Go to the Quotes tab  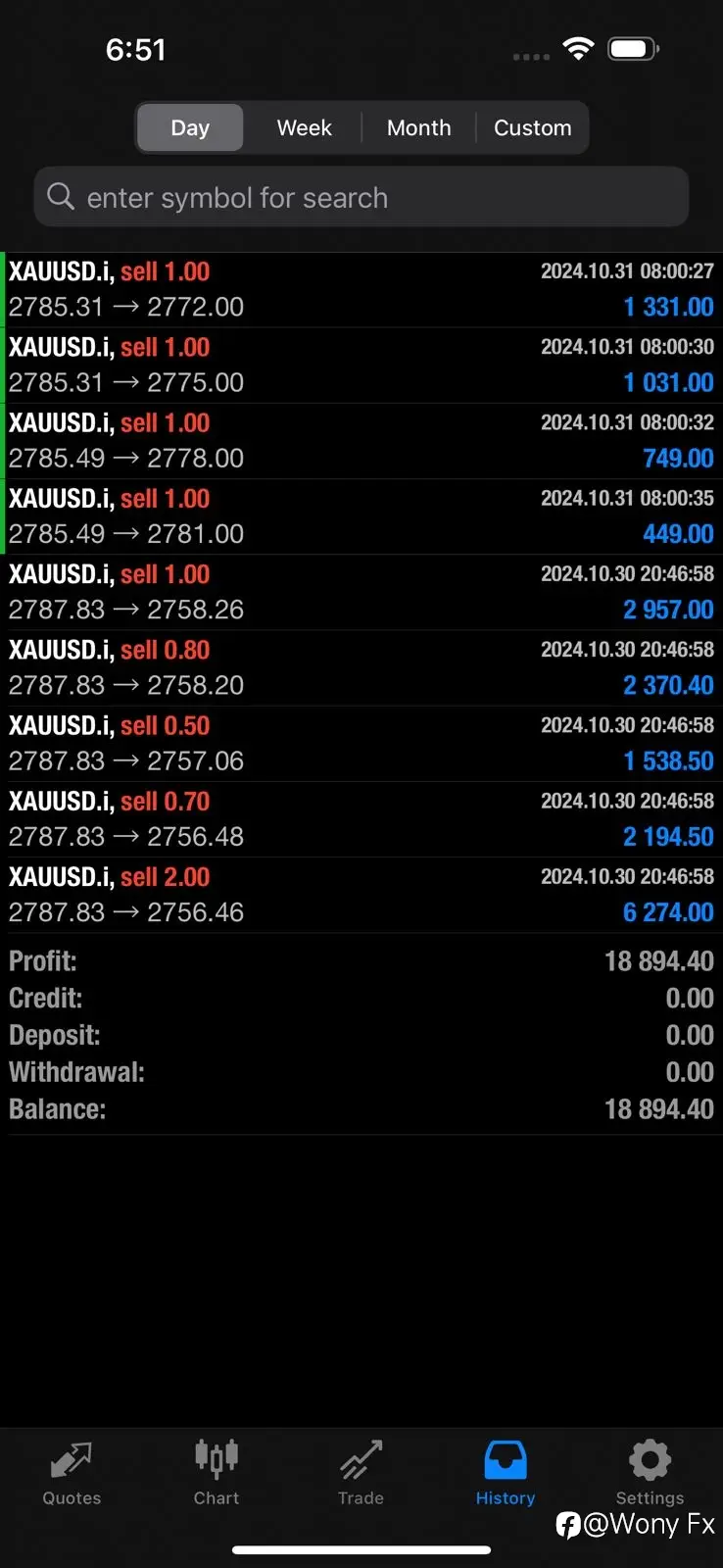72,1473
